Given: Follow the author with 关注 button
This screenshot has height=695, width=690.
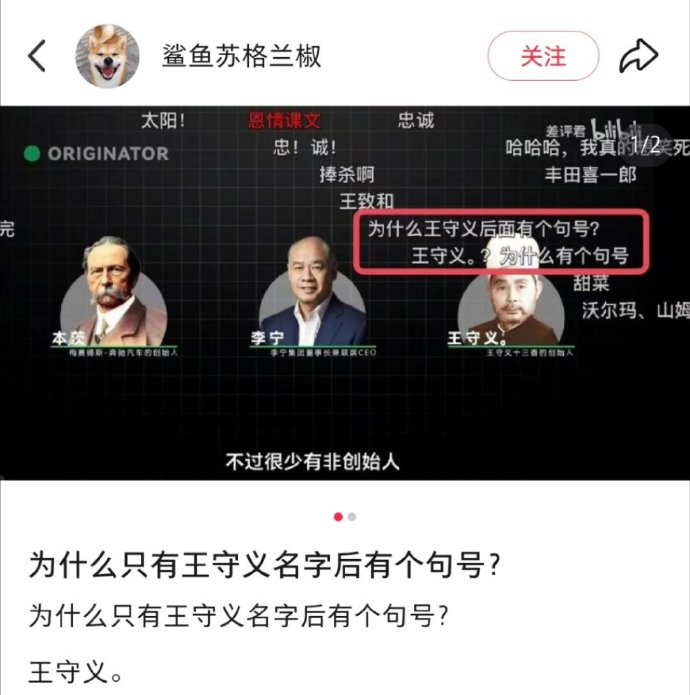Looking at the screenshot, I should 543,56.
